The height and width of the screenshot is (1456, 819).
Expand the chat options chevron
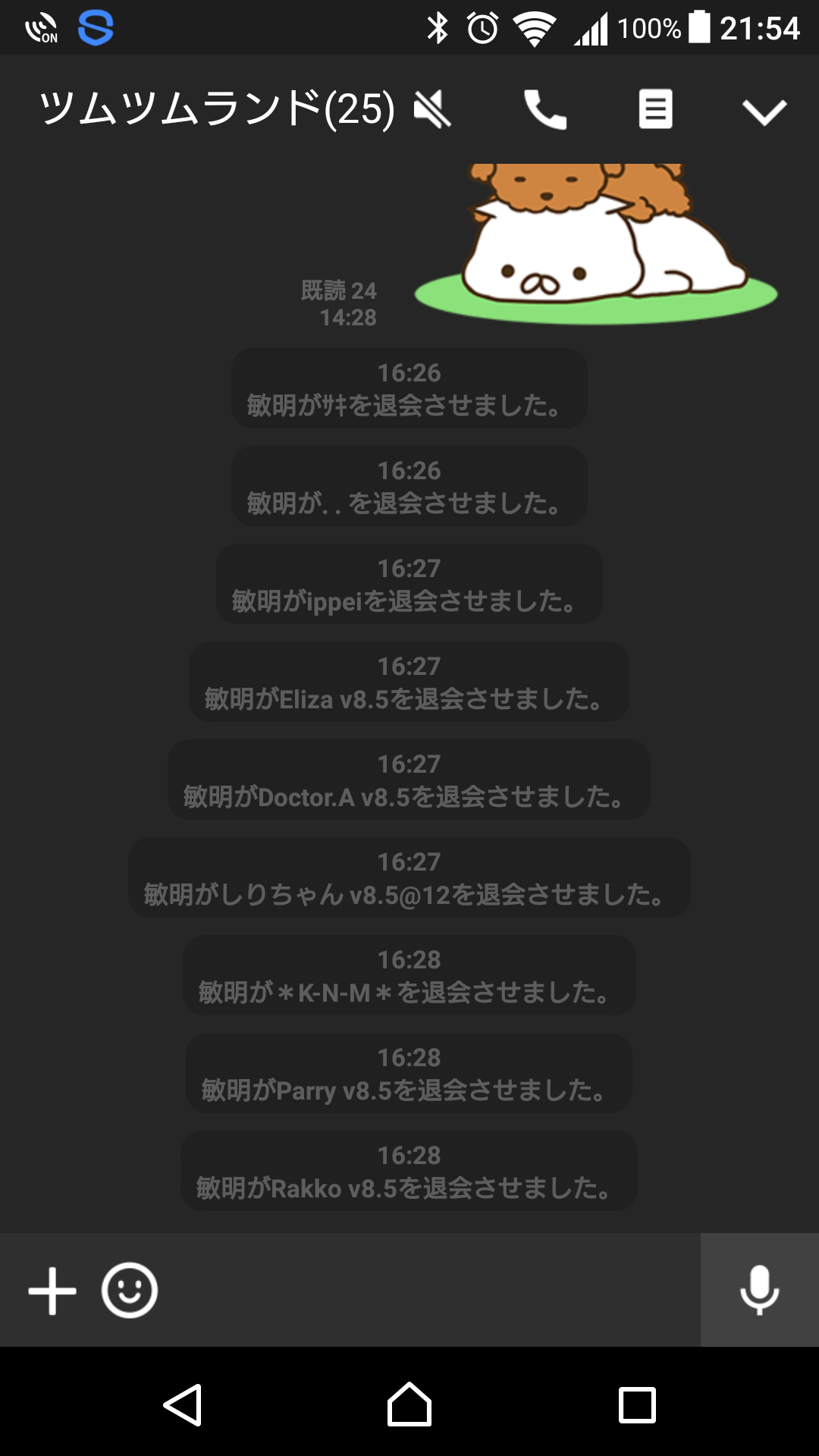pos(763,112)
